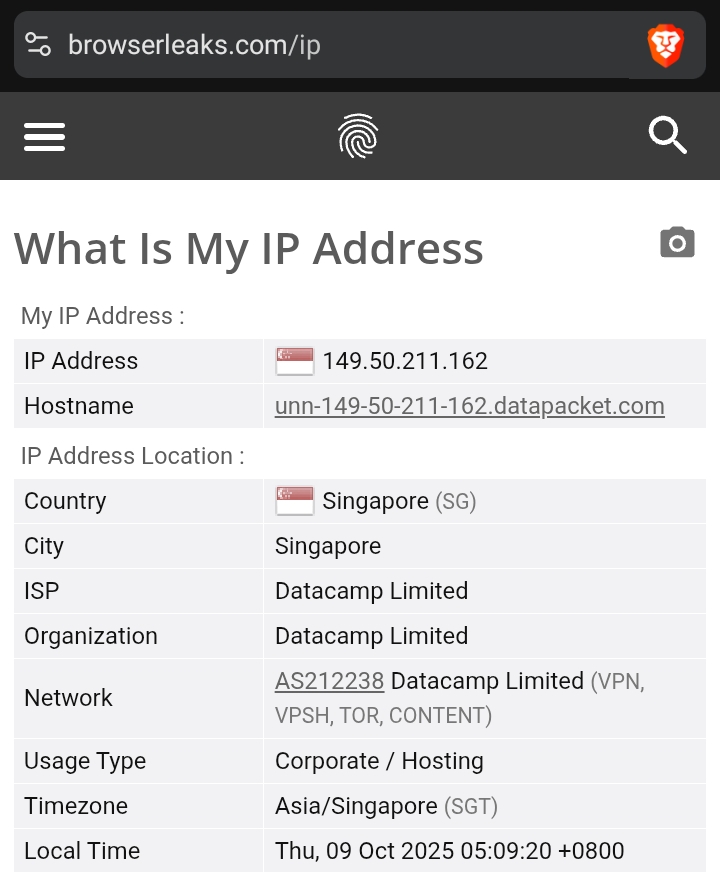Tap the browserleaks.com/ip address bar
Screen dimensions: 720x872
[x=300, y=45]
